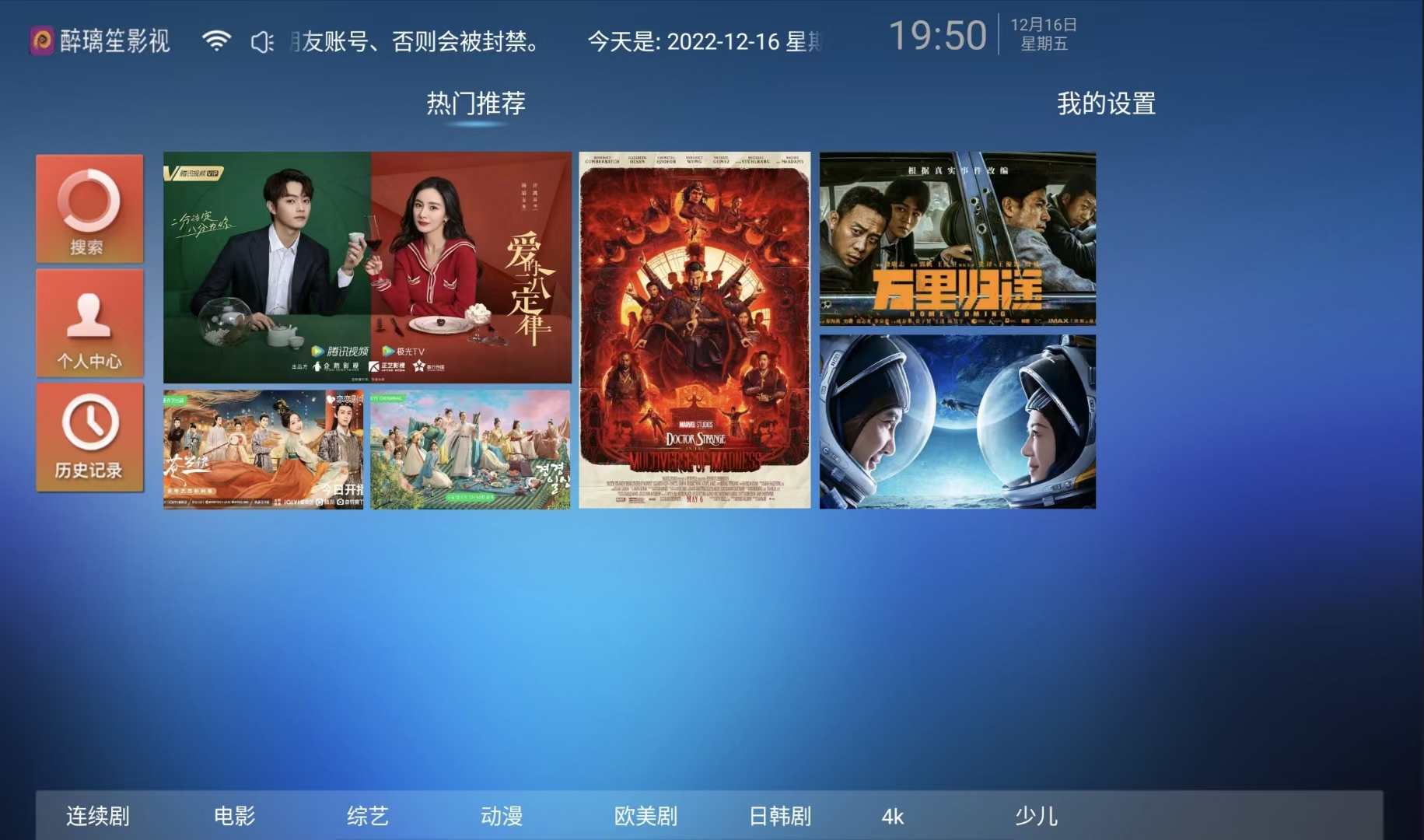Open the 爱的二八定律 drama poster
Image resolution: width=1424 pixels, height=840 pixels.
(x=367, y=267)
